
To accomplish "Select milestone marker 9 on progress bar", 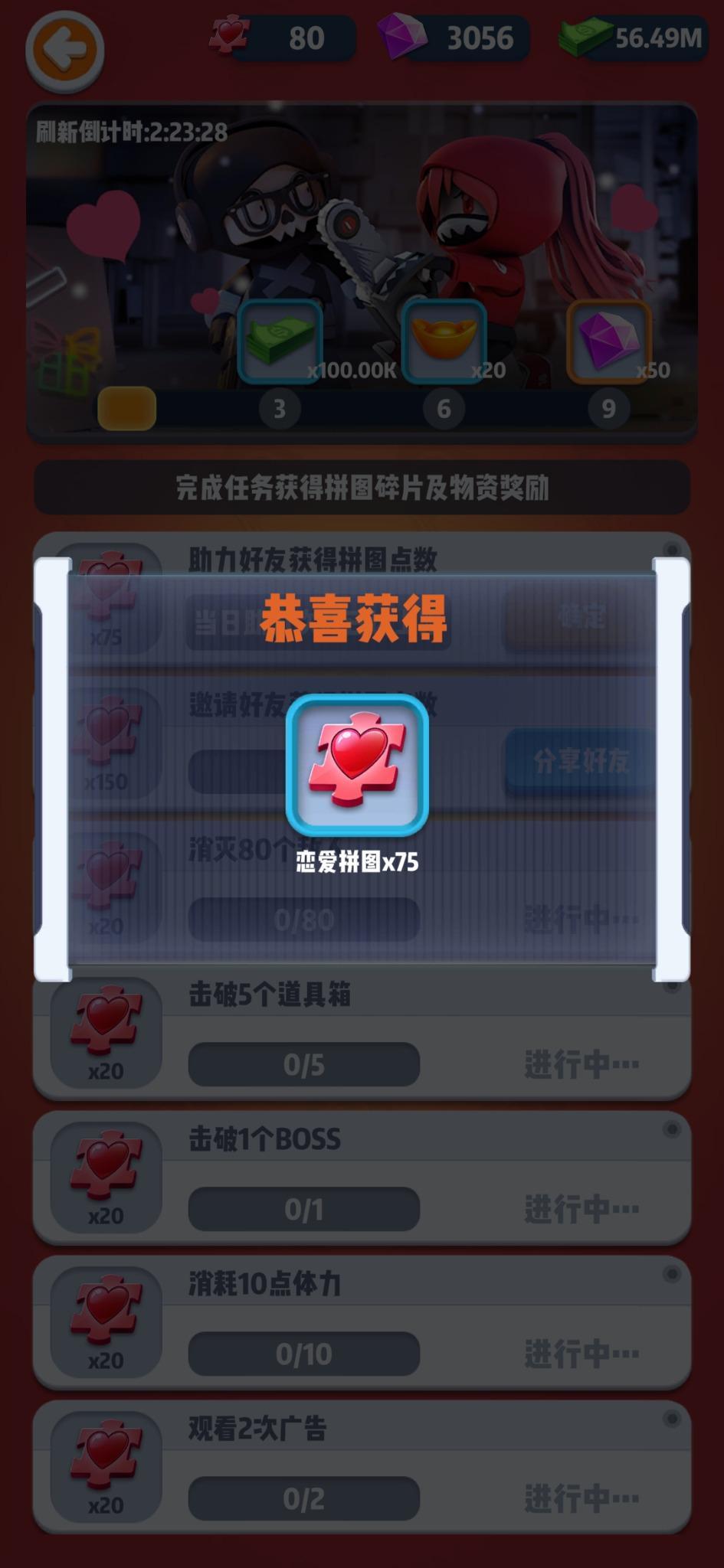I will click(608, 408).
